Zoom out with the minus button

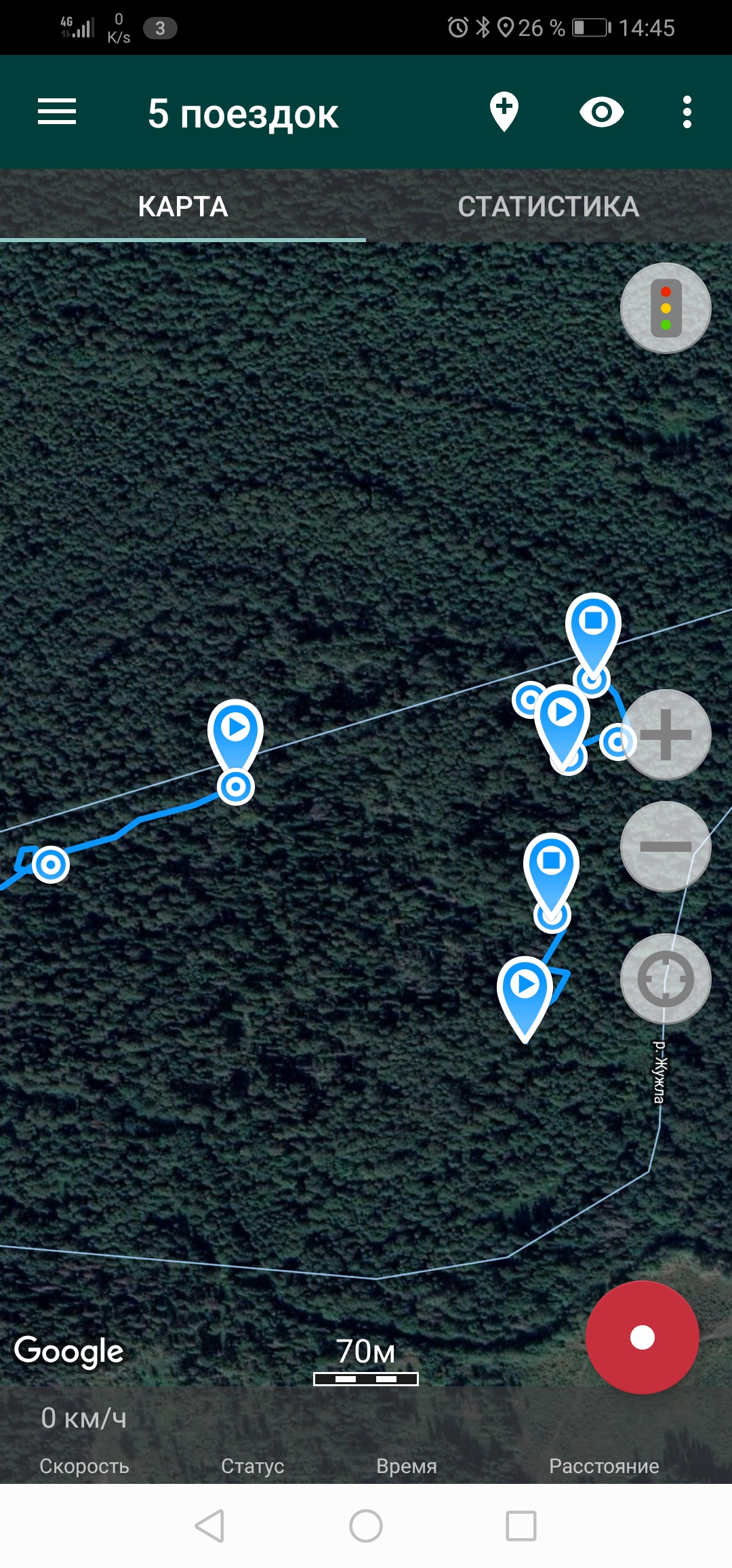(666, 846)
